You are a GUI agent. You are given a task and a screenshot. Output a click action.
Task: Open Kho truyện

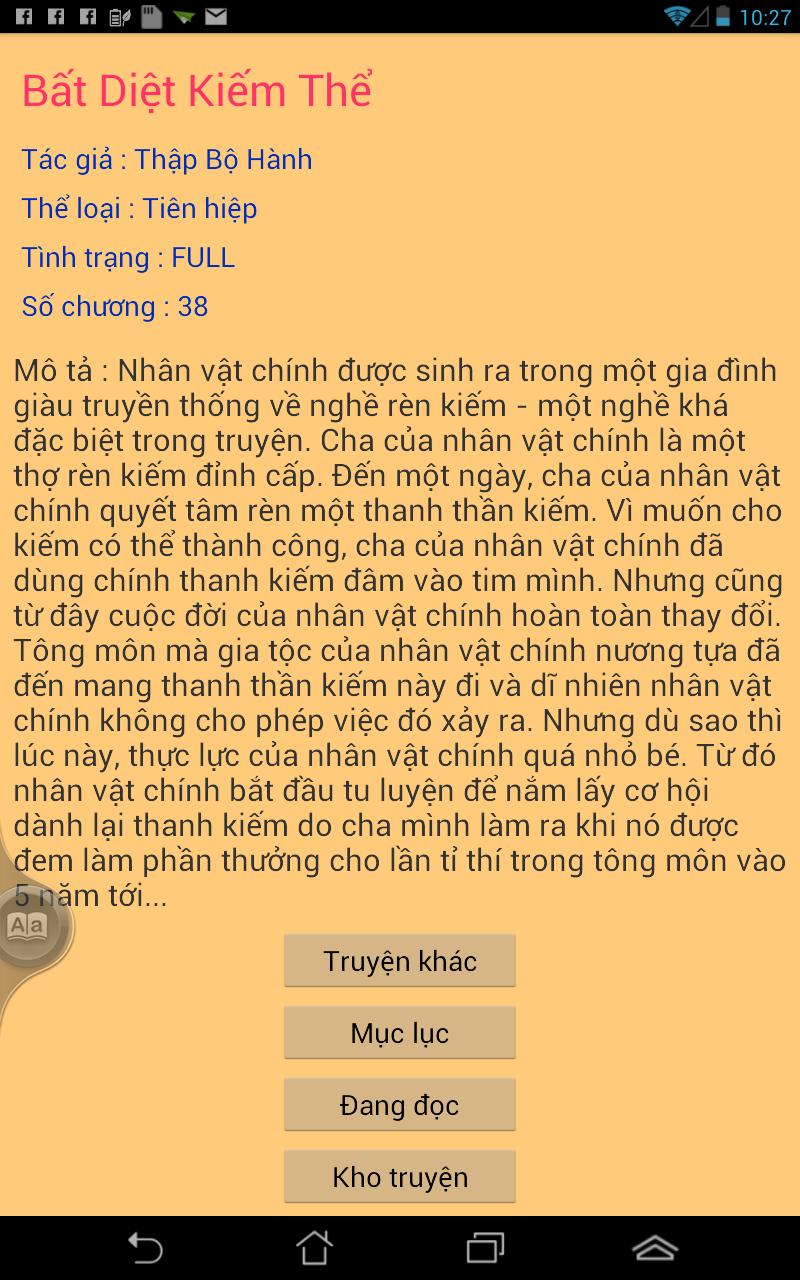pos(399,1176)
